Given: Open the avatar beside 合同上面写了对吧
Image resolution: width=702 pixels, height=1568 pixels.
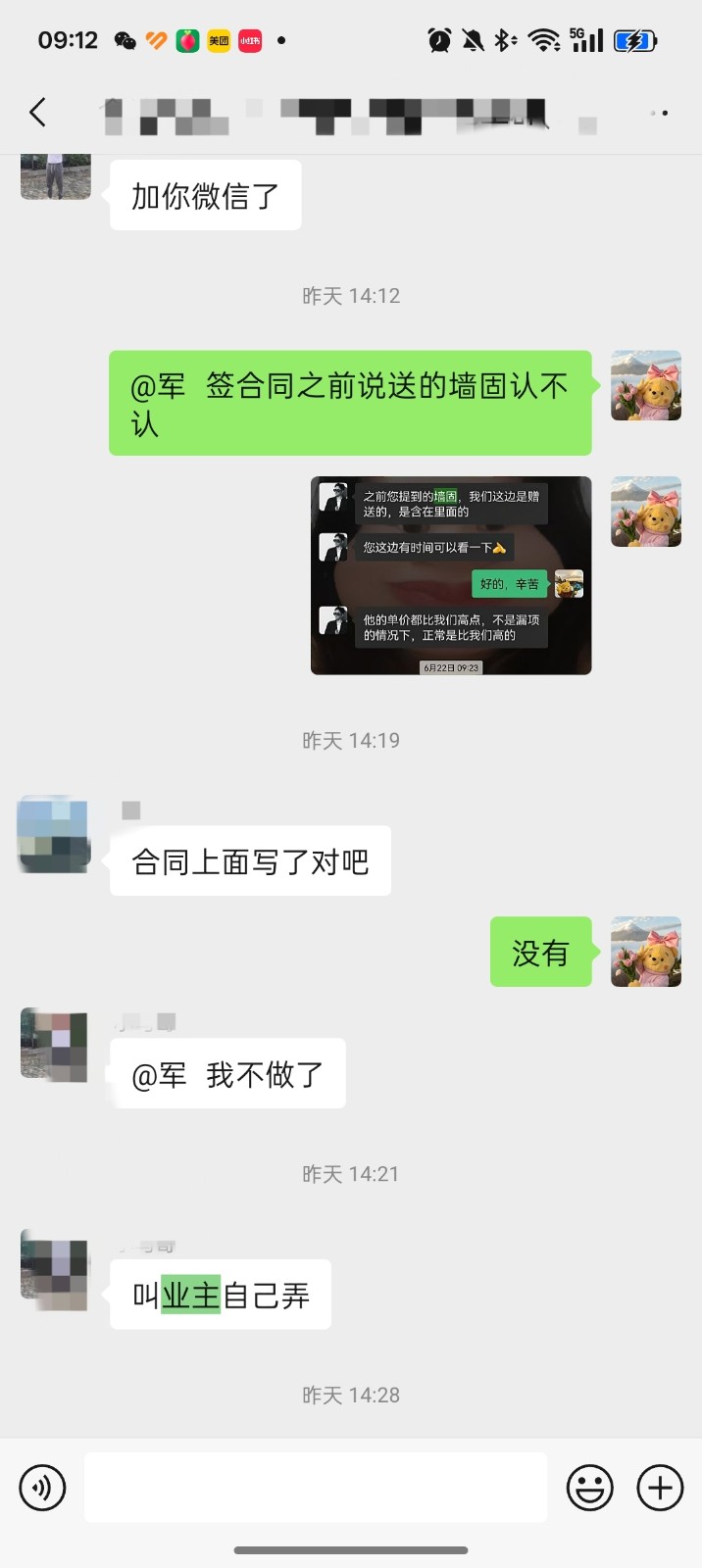Looking at the screenshot, I should tap(54, 835).
